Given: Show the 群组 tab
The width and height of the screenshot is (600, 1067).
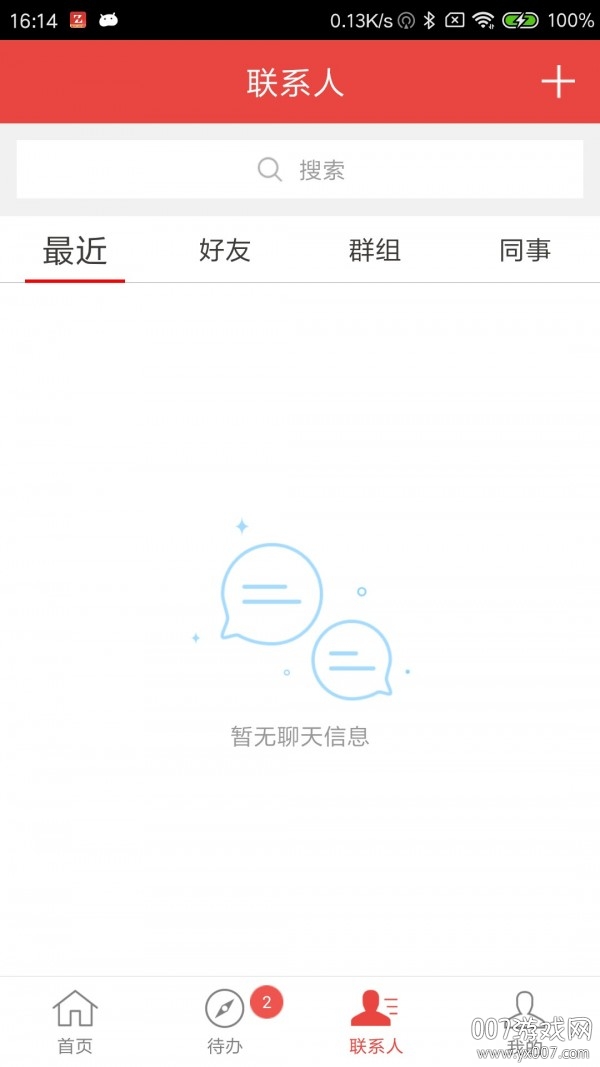Looking at the screenshot, I should point(375,250).
